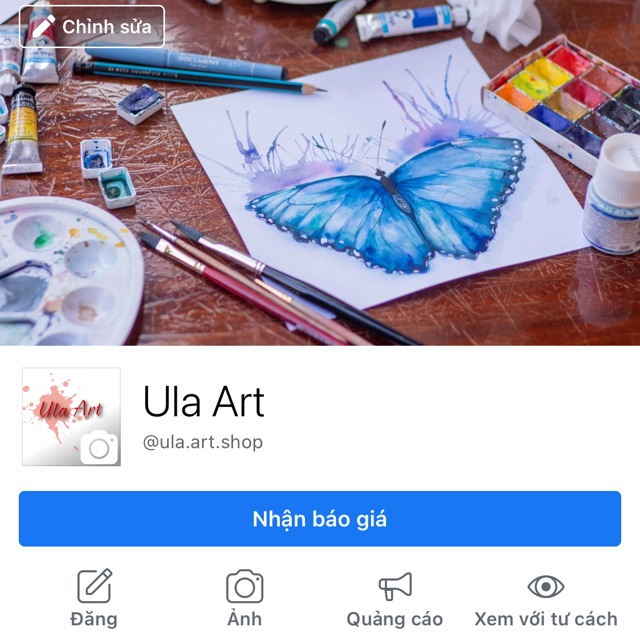Select Xem với tư cách view option
640x640 pixels.
click(x=546, y=598)
